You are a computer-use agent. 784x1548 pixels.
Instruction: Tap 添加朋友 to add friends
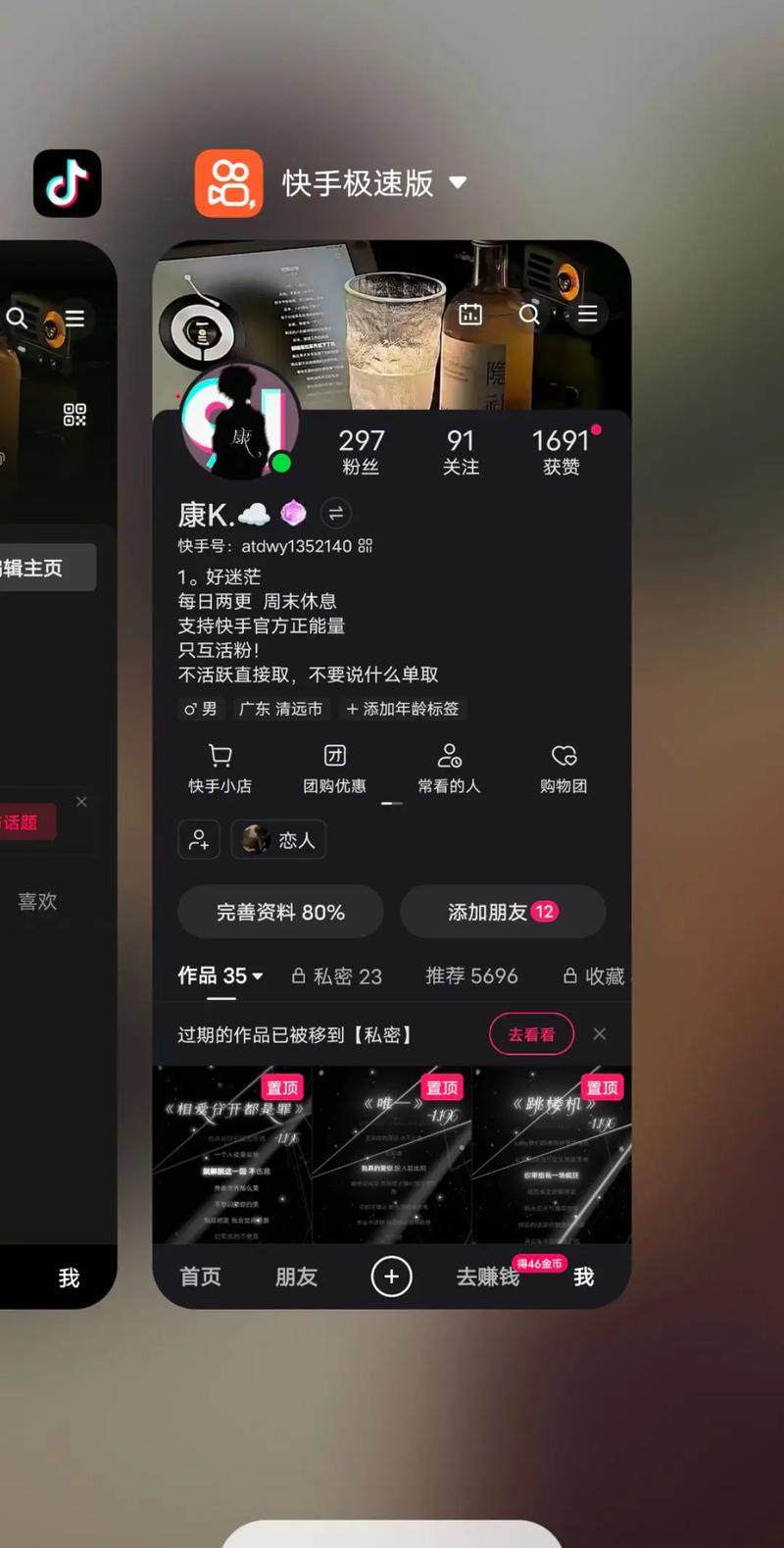coord(503,913)
